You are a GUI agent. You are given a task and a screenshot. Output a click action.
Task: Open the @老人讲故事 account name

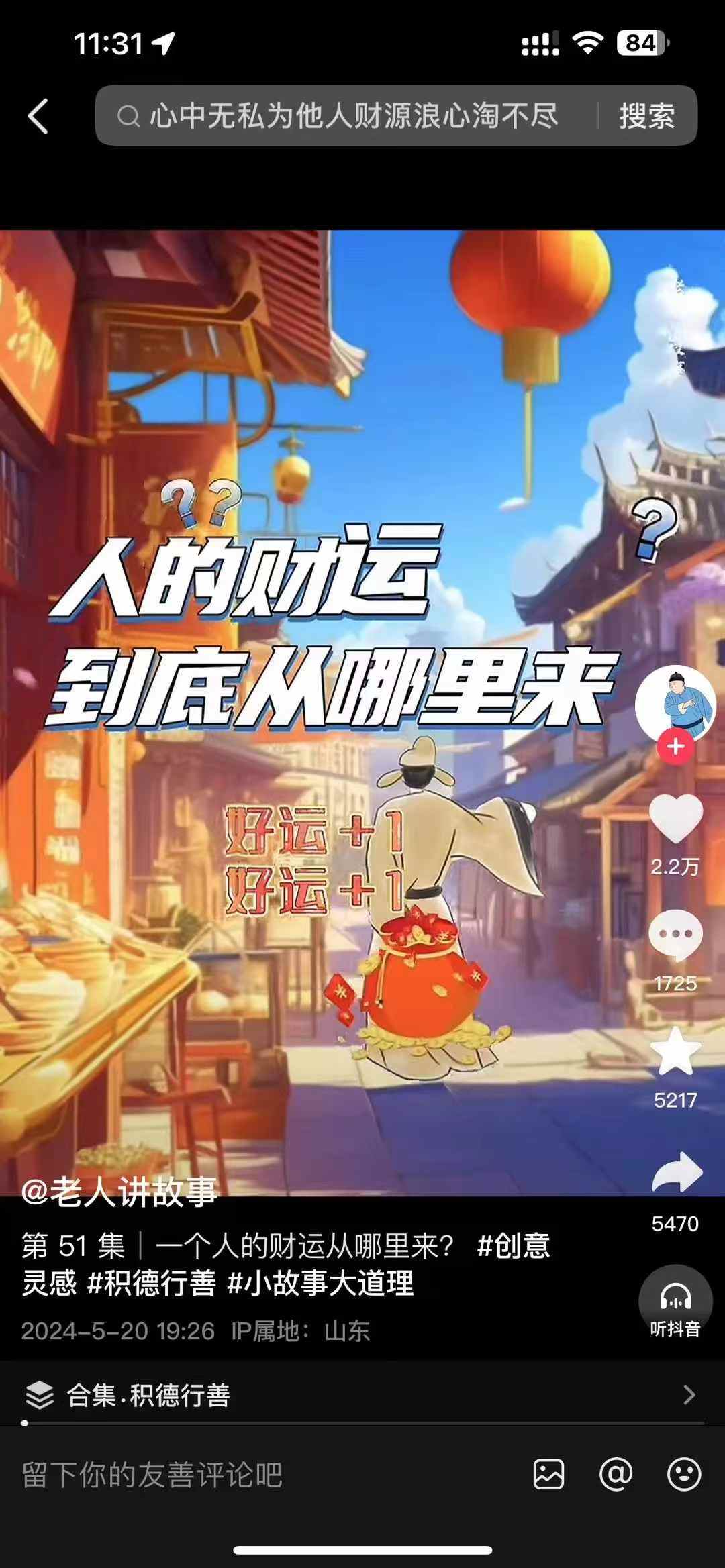119,1192
